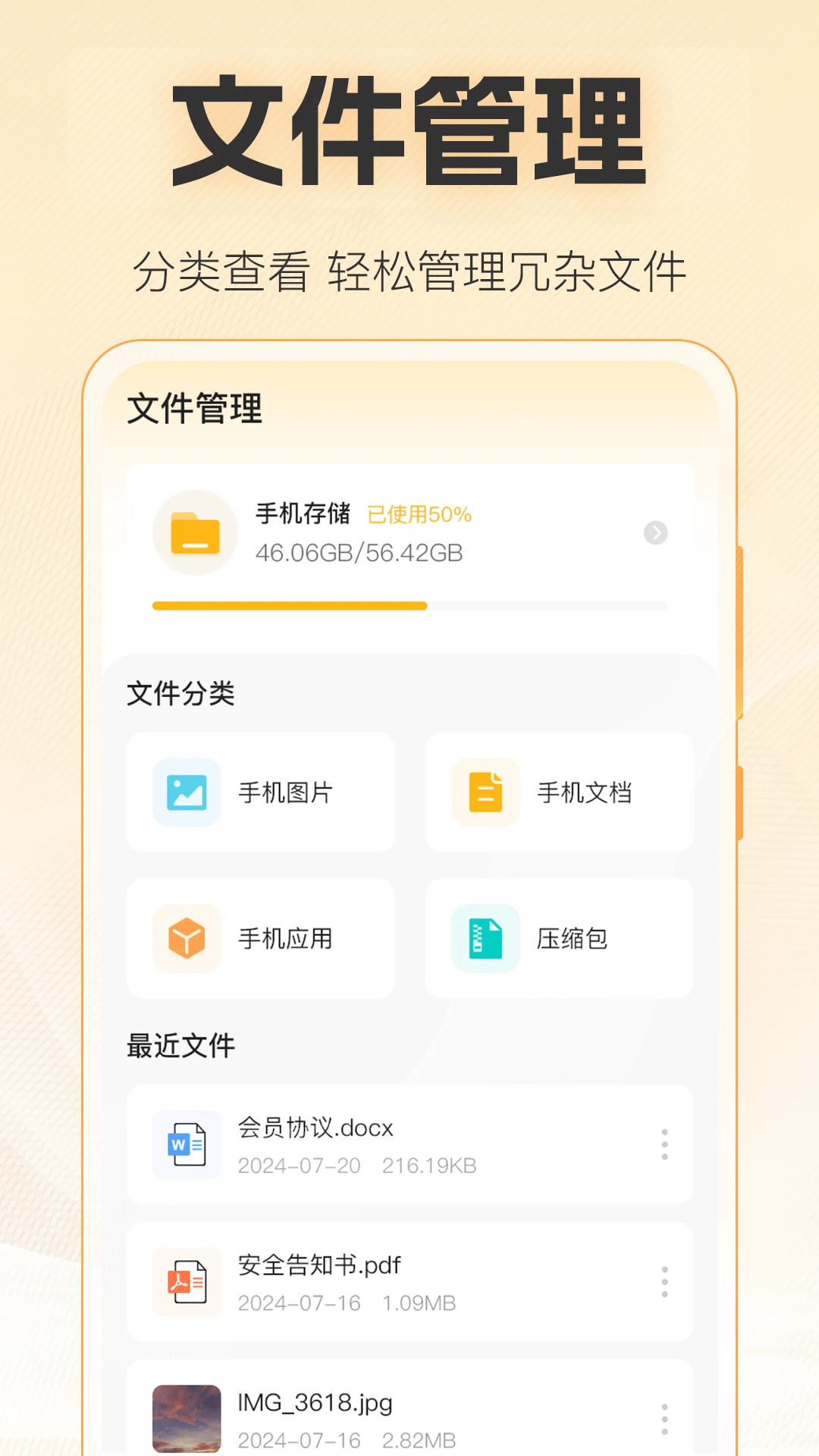Screen dimensions: 819x1456
Task: Click the orange storage folder icon
Action: [195, 533]
